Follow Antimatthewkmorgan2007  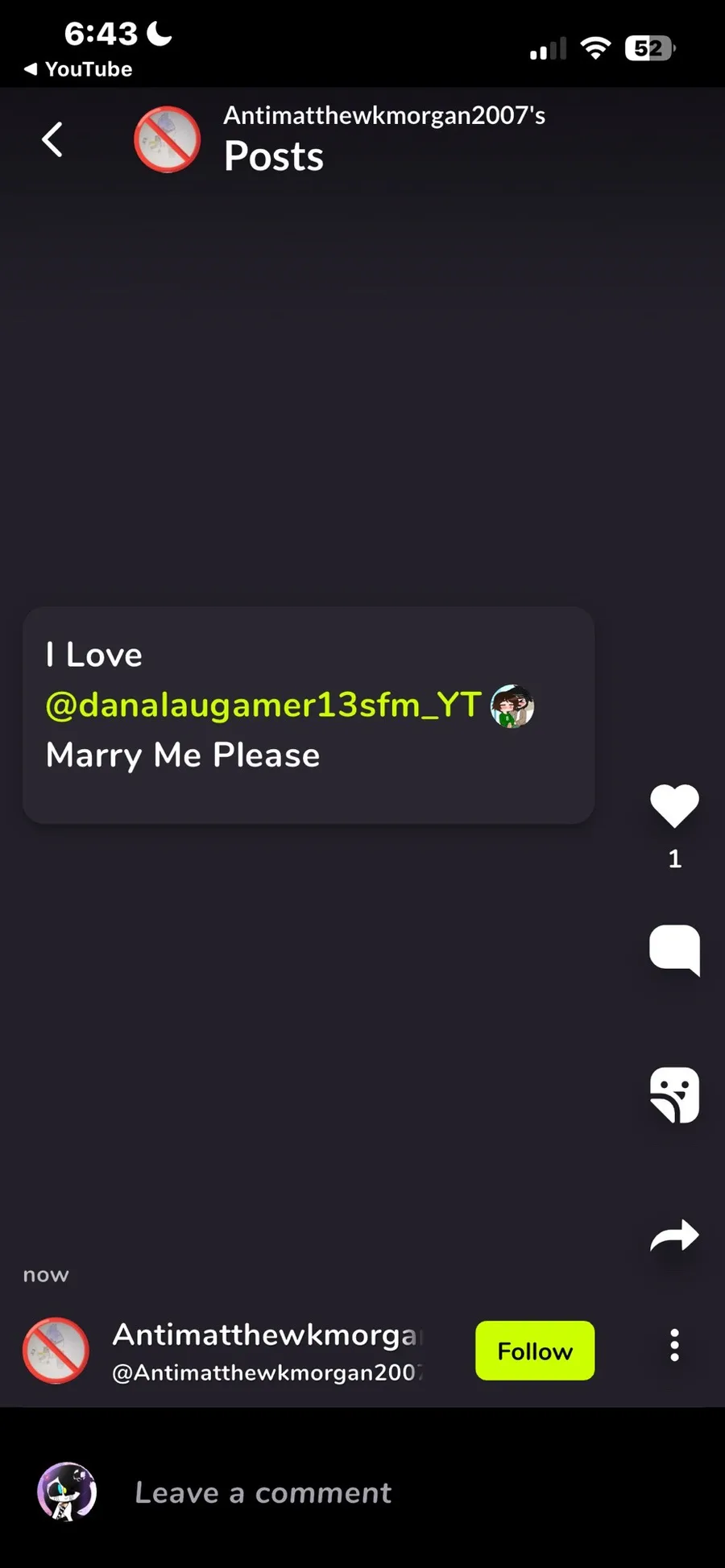tap(535, 1351)
